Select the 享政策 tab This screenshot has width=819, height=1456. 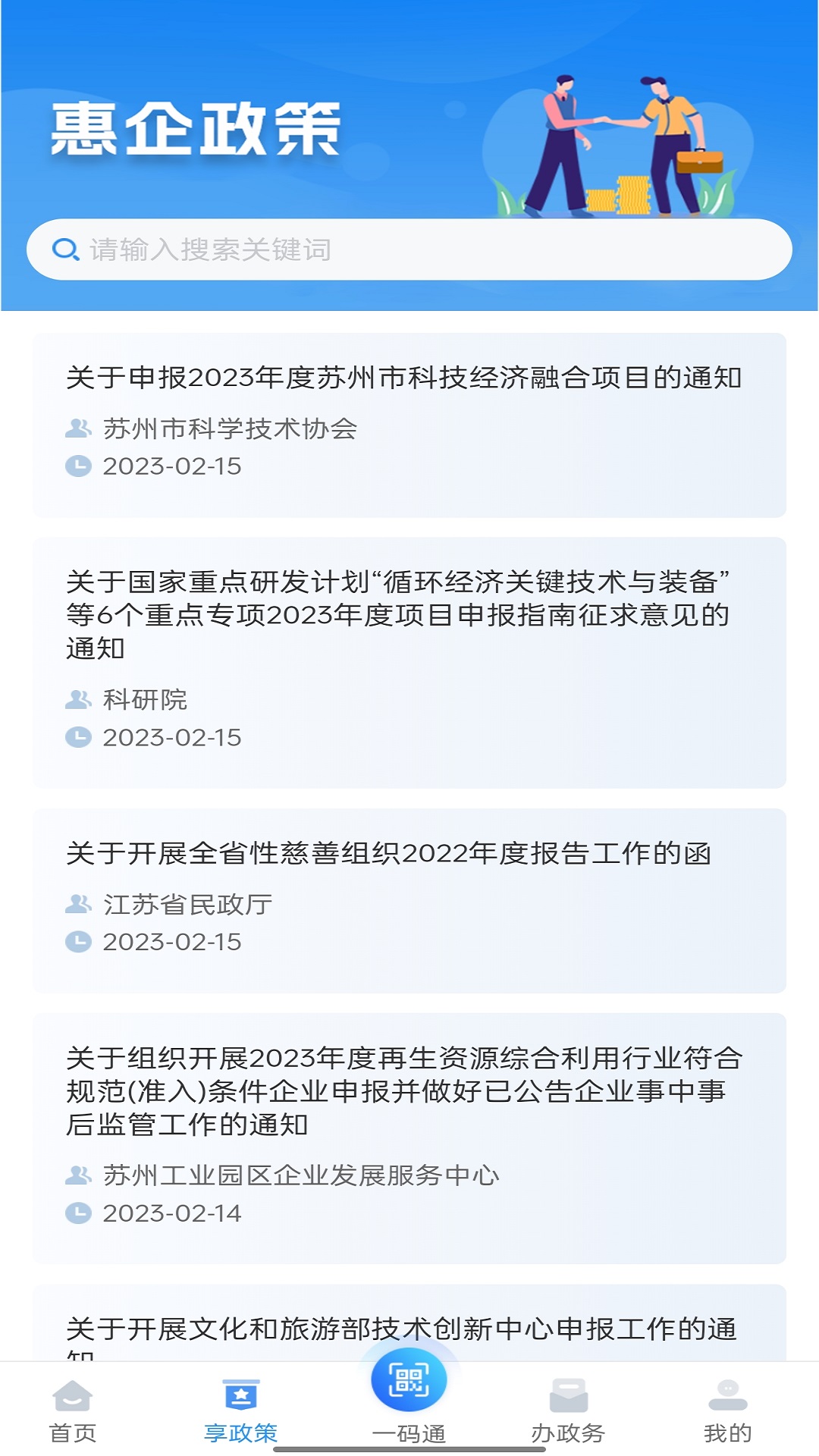pyautogui.click(x=241, y=1412)
